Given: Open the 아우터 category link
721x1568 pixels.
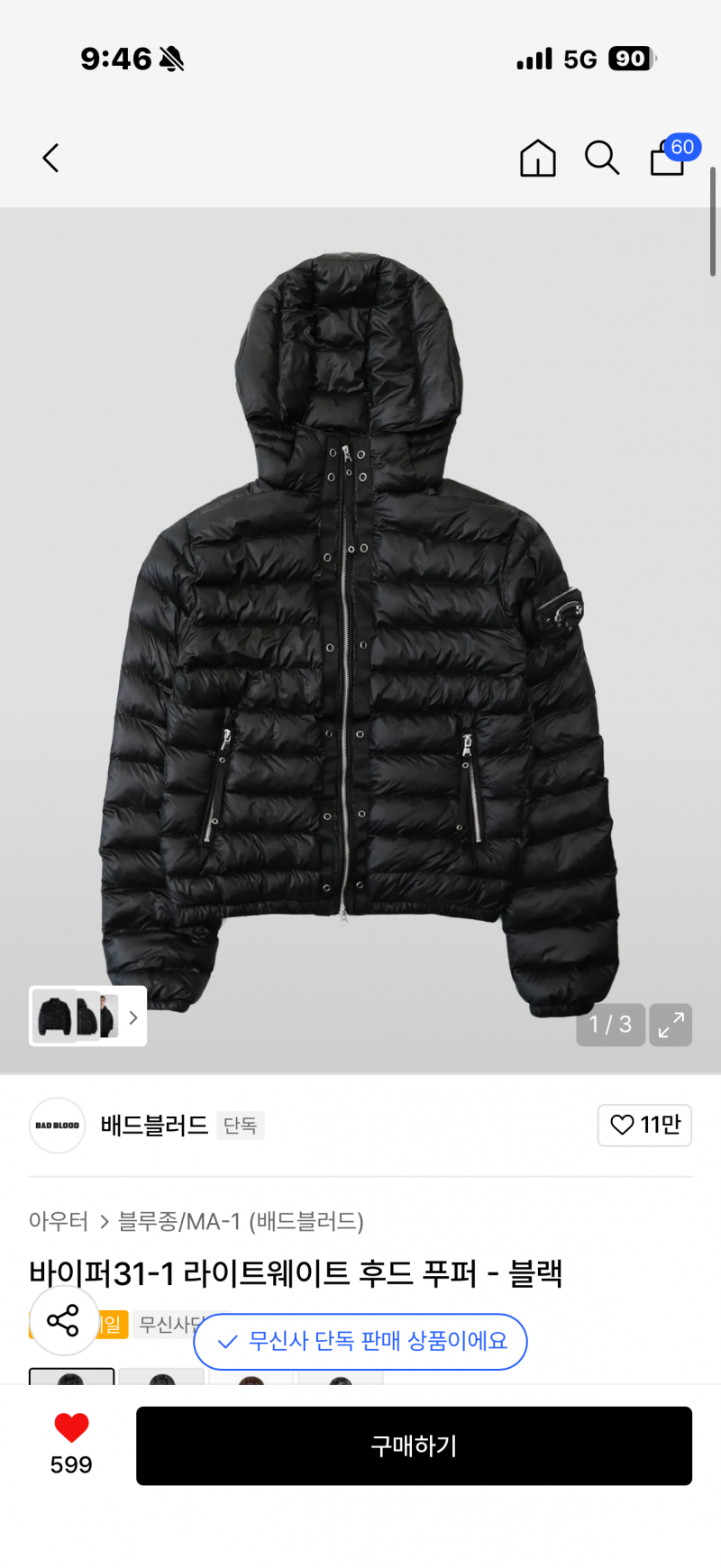Looking at the screenshot, I should coord(59,1221).
